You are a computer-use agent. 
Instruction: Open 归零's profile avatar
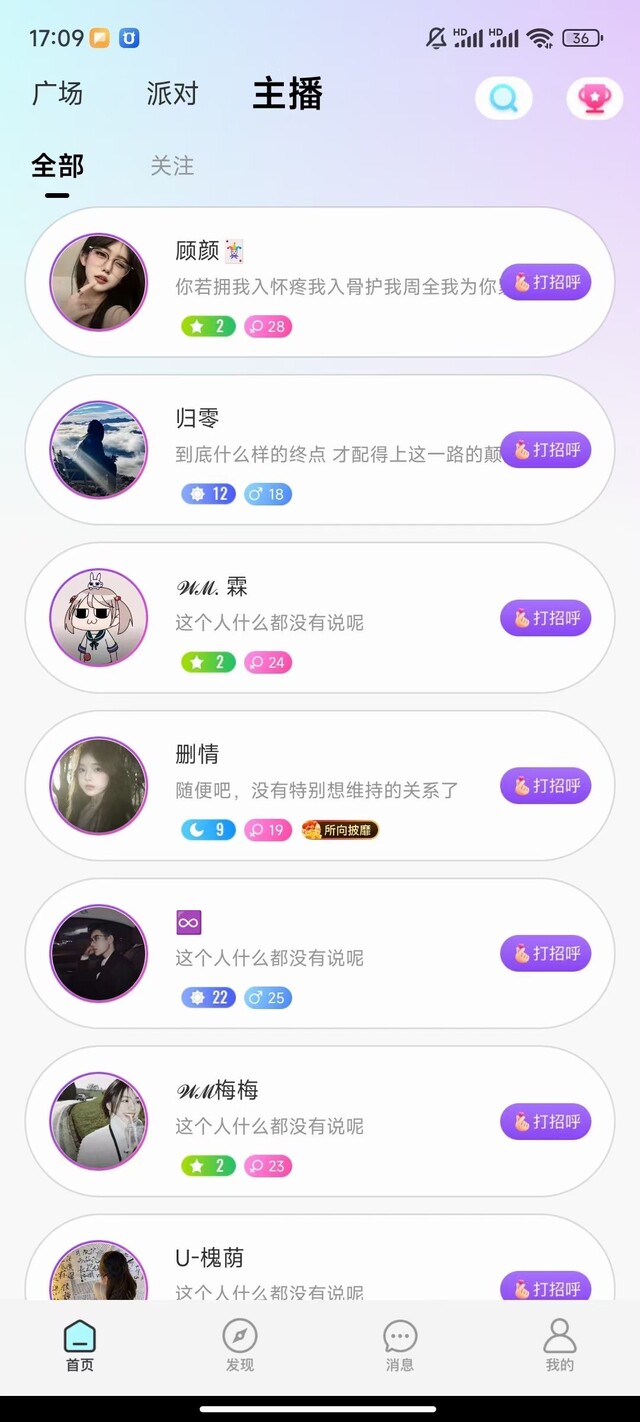pos(99,450)
